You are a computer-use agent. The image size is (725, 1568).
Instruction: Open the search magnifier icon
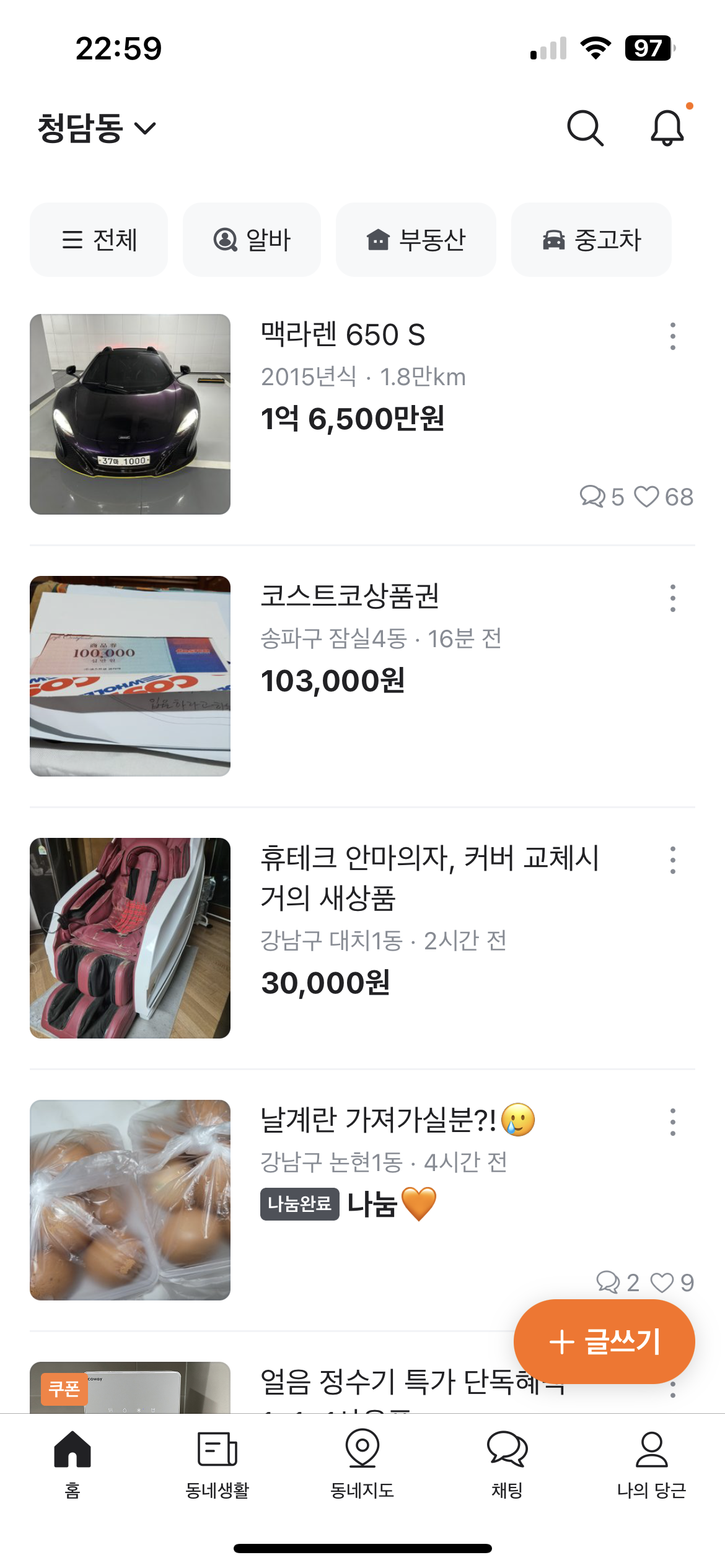pos(585,128)
